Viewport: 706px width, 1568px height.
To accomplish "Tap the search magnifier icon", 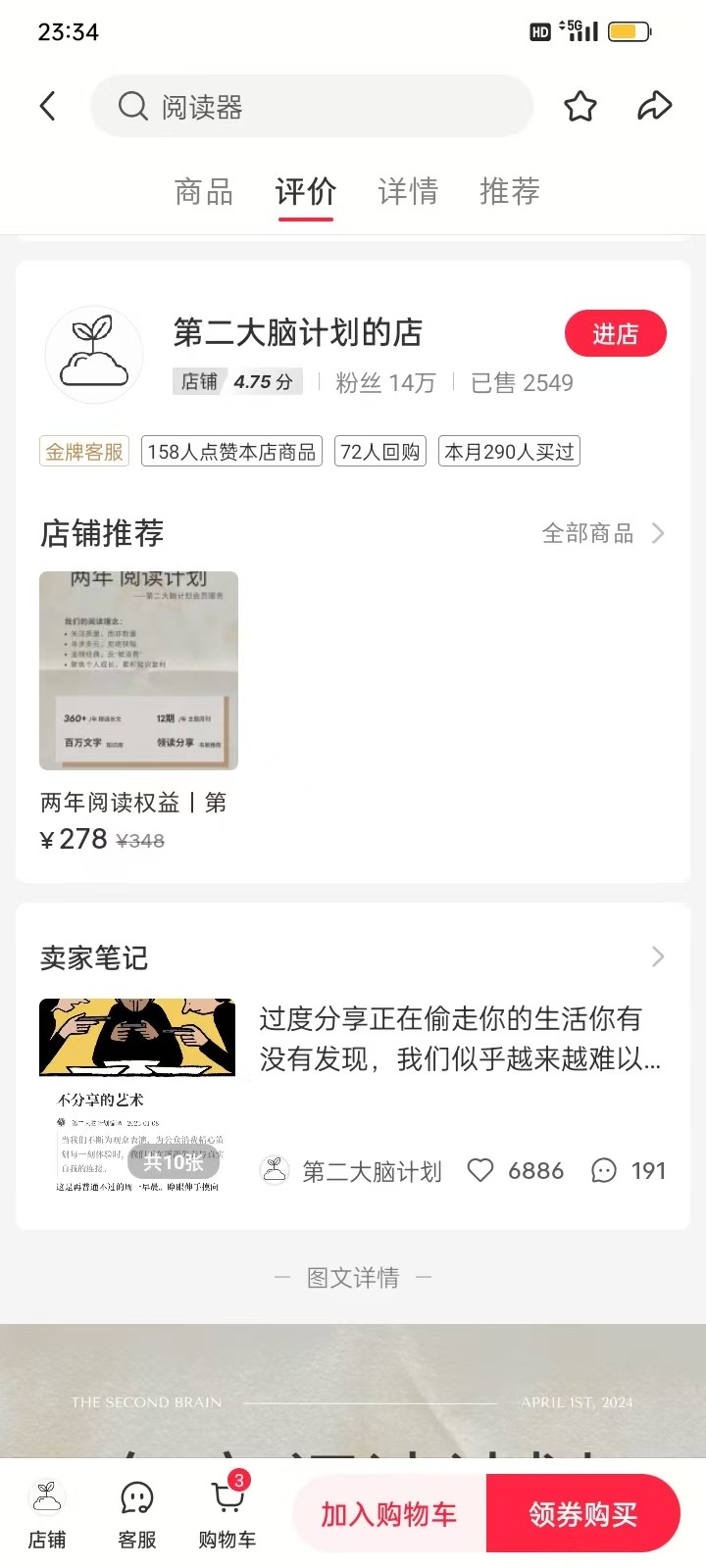I will coord(132,106).
